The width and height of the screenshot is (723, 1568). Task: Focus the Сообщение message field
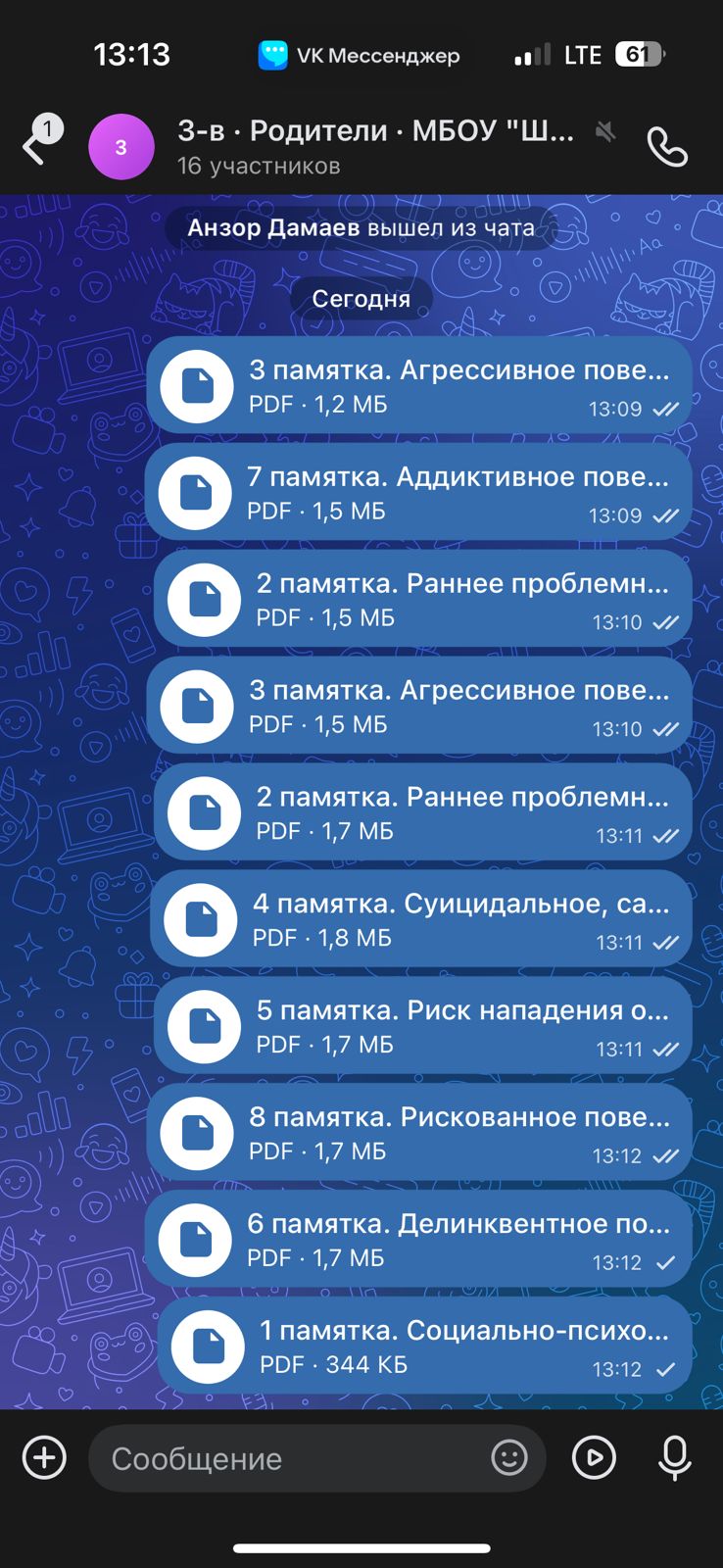tap(294, 1458)
